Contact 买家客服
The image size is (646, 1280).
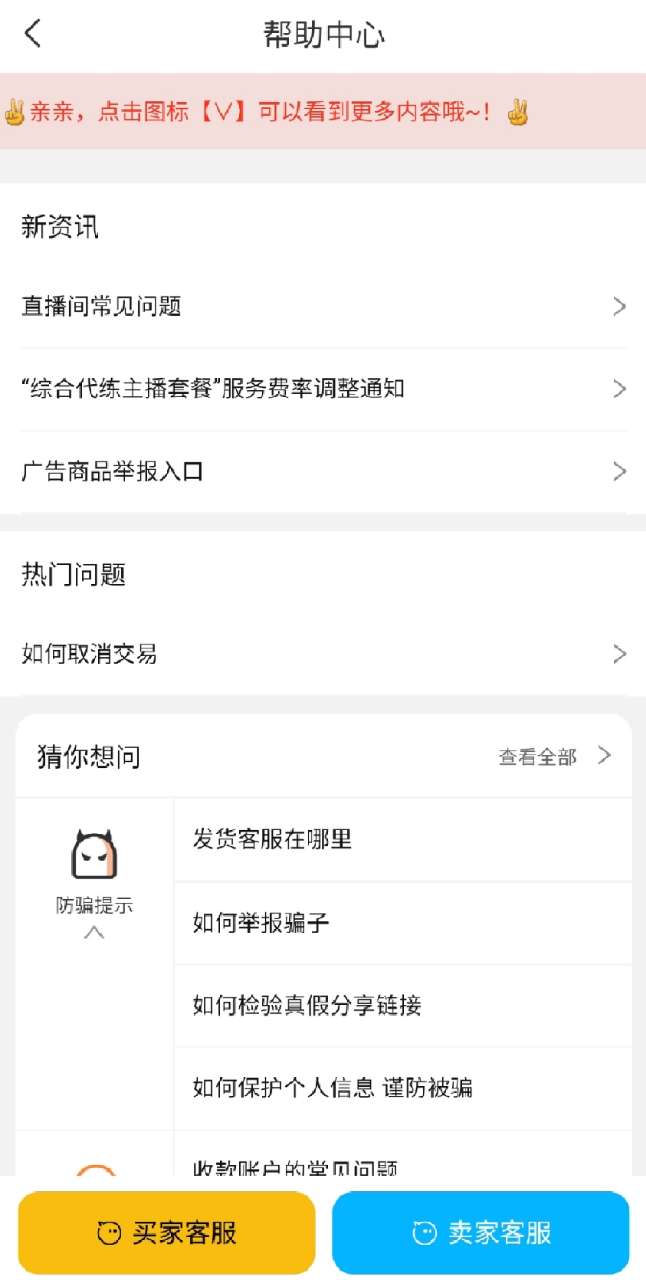click(x=167, y=1233)
